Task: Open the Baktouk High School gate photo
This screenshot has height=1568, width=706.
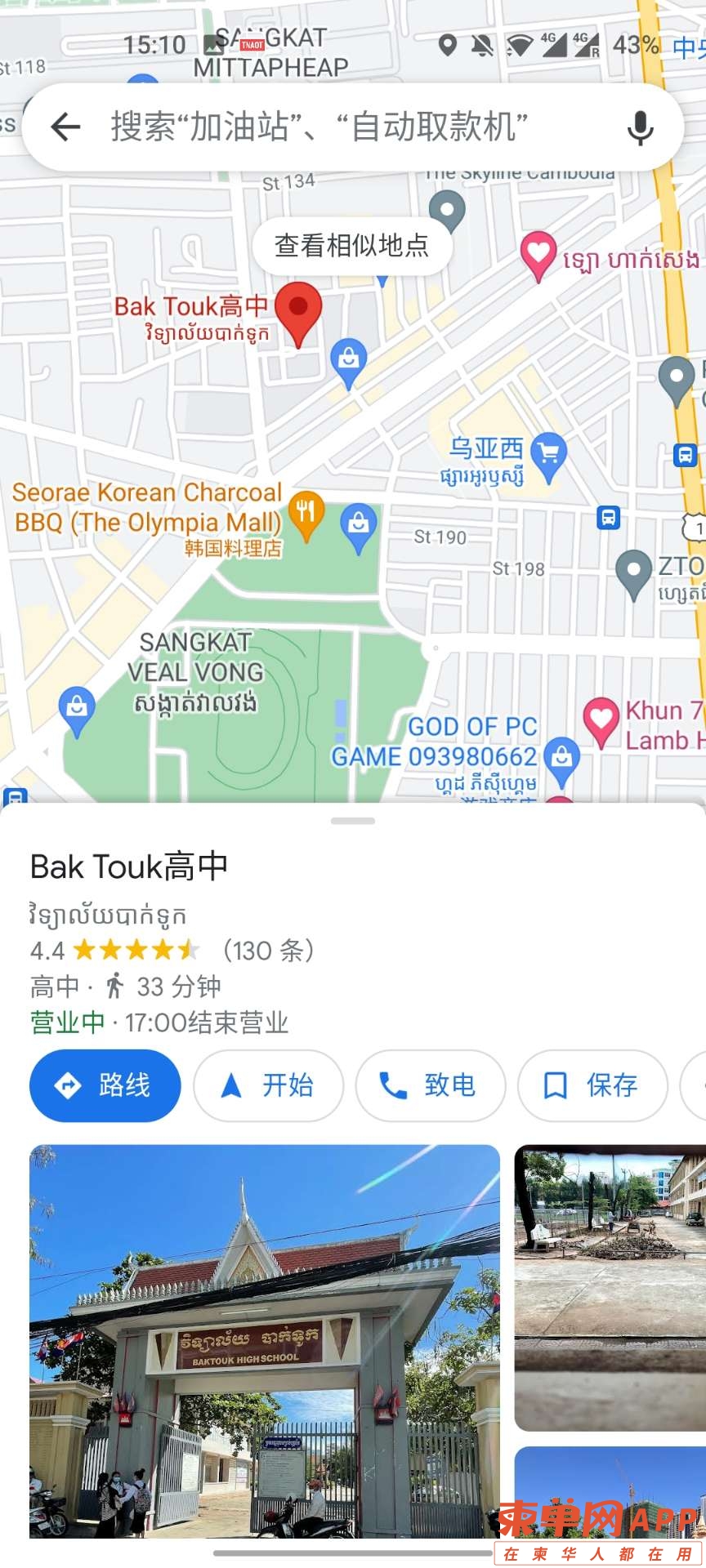Action: tap(265, 1339)
